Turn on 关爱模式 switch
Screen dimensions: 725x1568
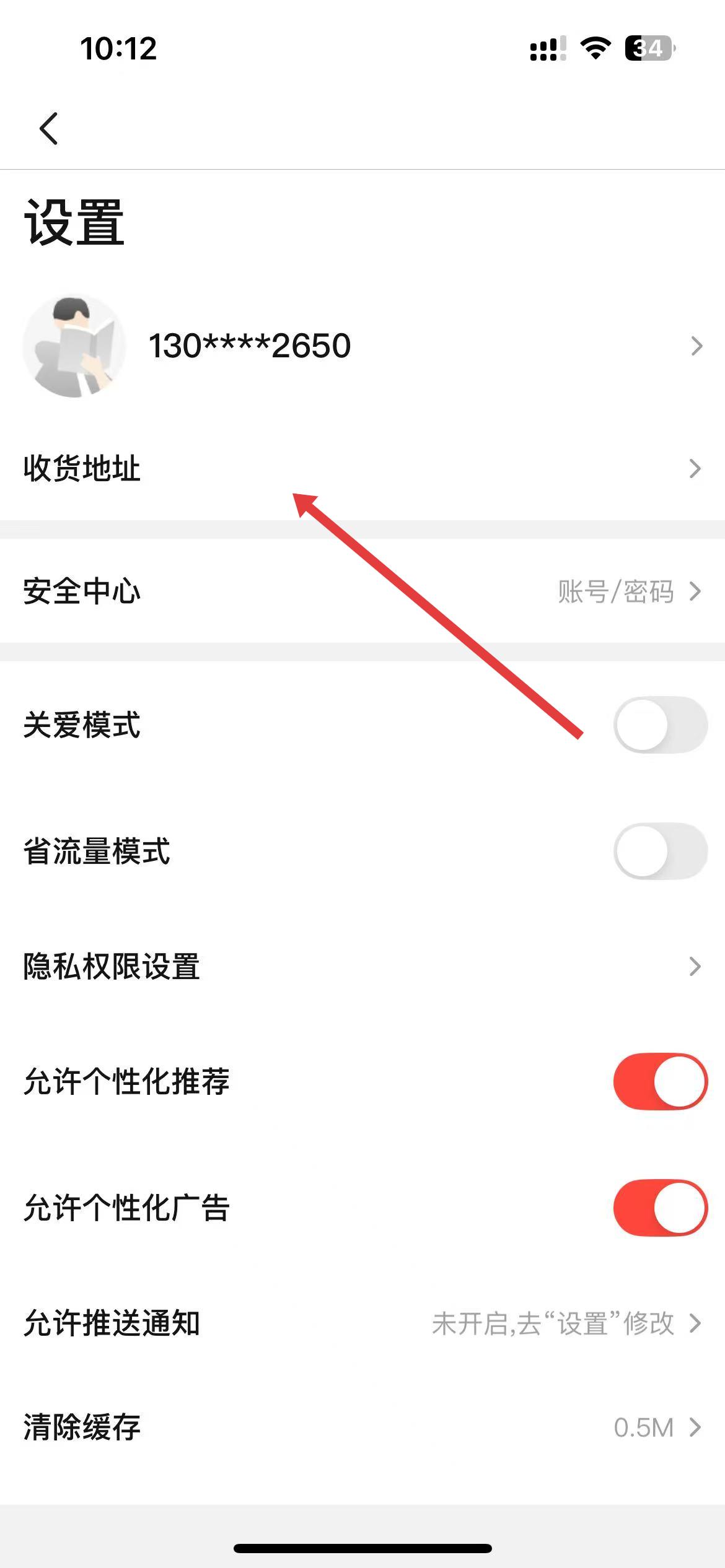[660, 725]
